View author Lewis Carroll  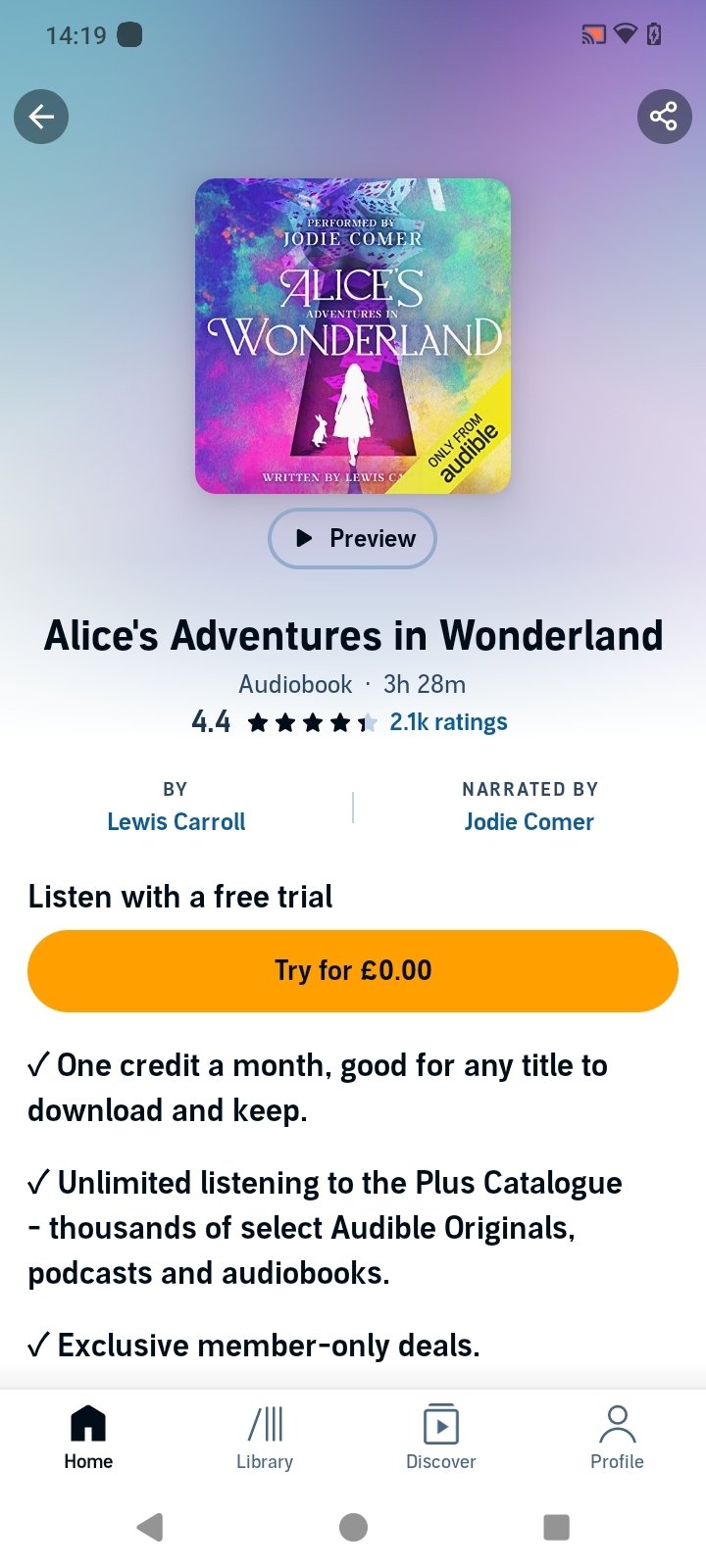[x=176, y=822]
